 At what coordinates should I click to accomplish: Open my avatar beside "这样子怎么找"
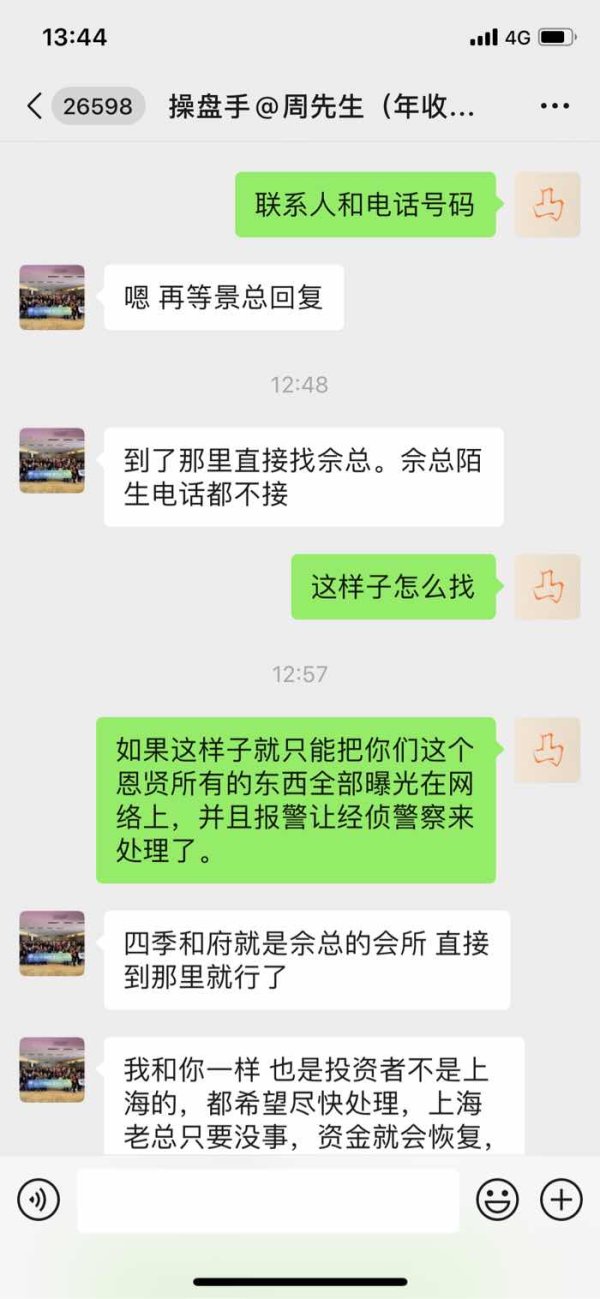547,586
